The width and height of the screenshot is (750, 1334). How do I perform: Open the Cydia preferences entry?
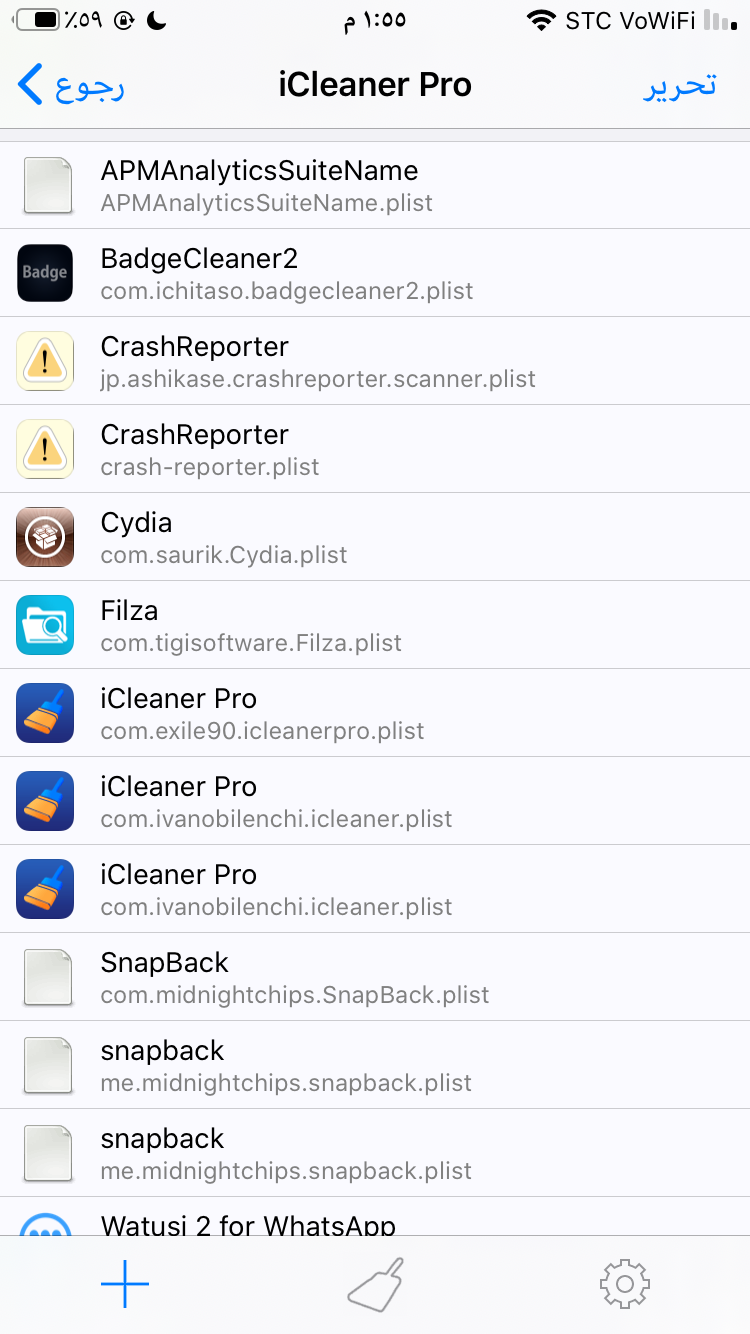click(x=375, y=538)
